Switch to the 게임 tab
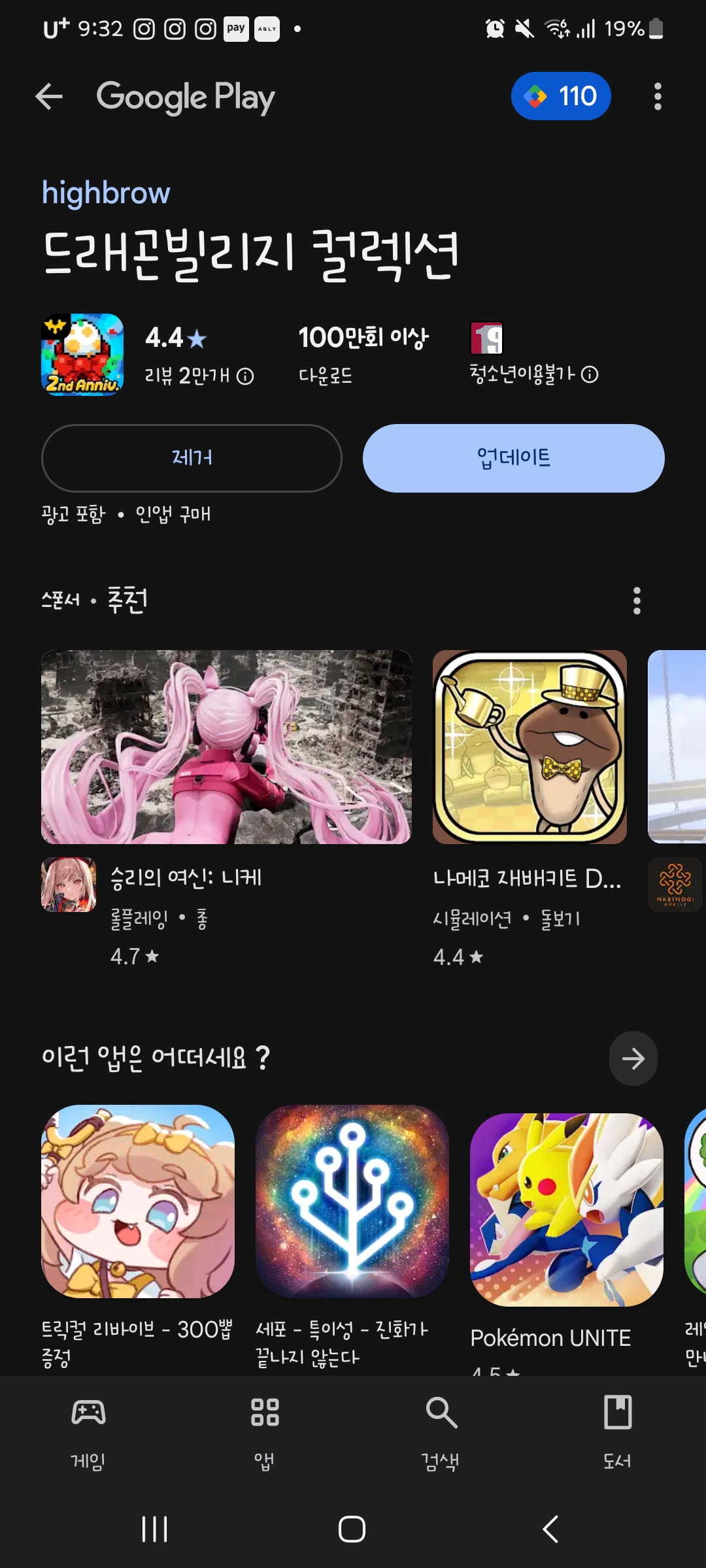 coord(88,1431)
